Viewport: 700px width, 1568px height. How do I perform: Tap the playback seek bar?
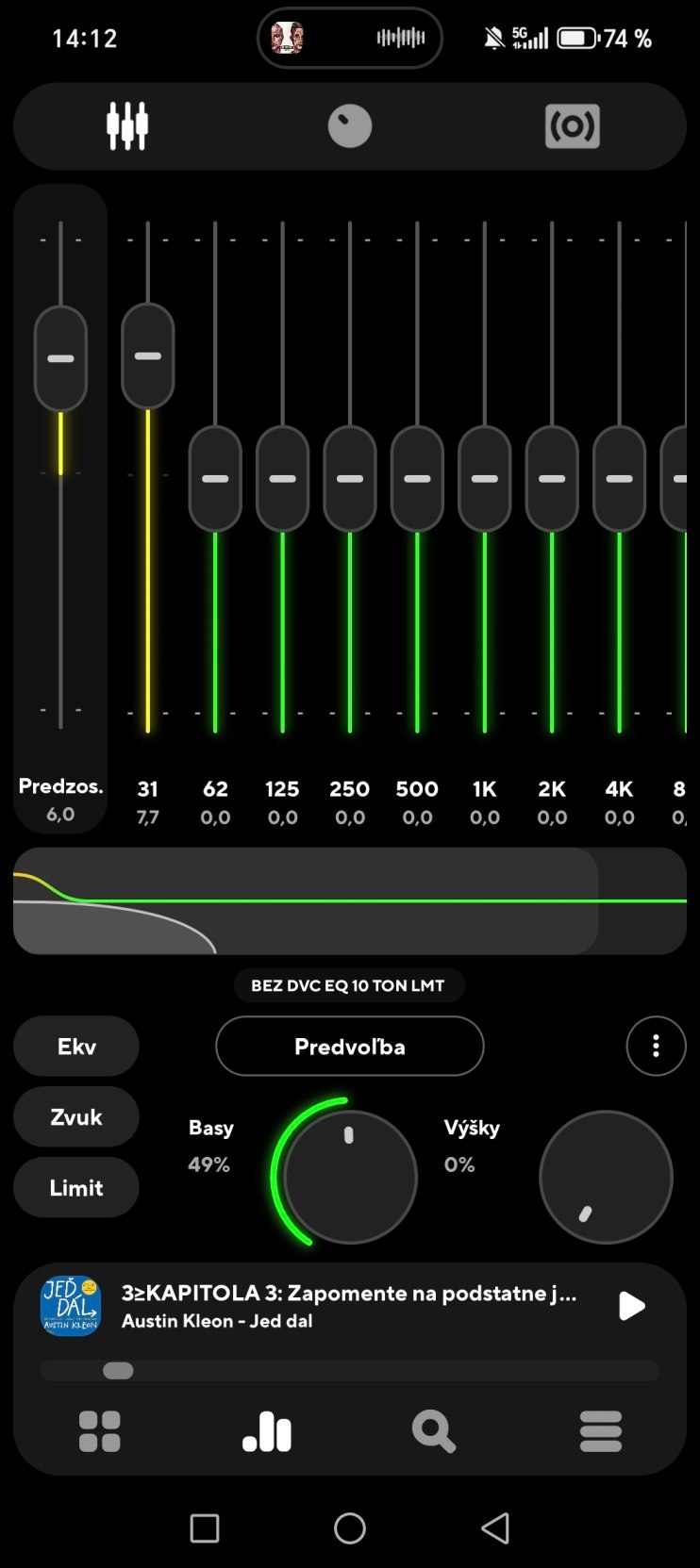coord(350,1370)
